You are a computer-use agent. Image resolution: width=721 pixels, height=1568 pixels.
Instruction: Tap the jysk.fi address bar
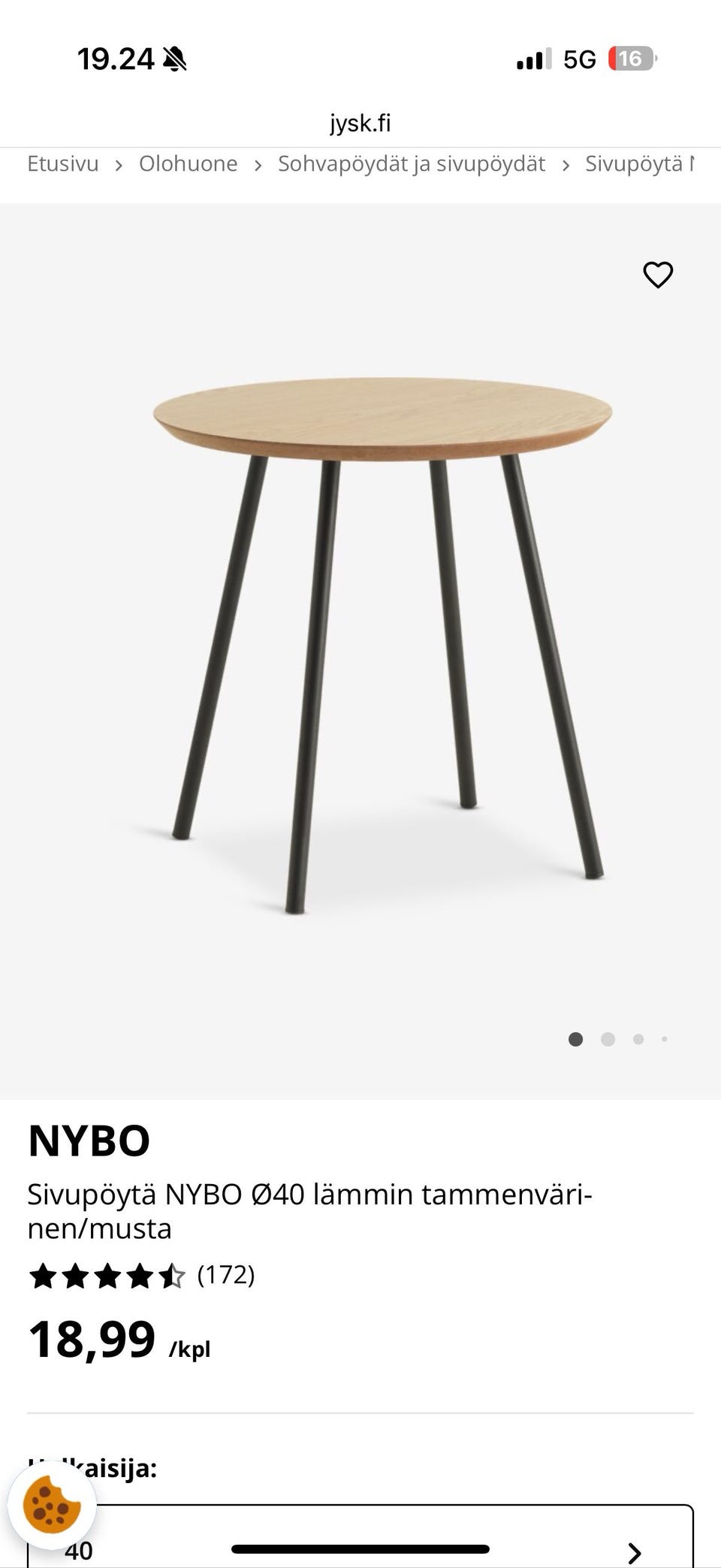click(360, 123)
